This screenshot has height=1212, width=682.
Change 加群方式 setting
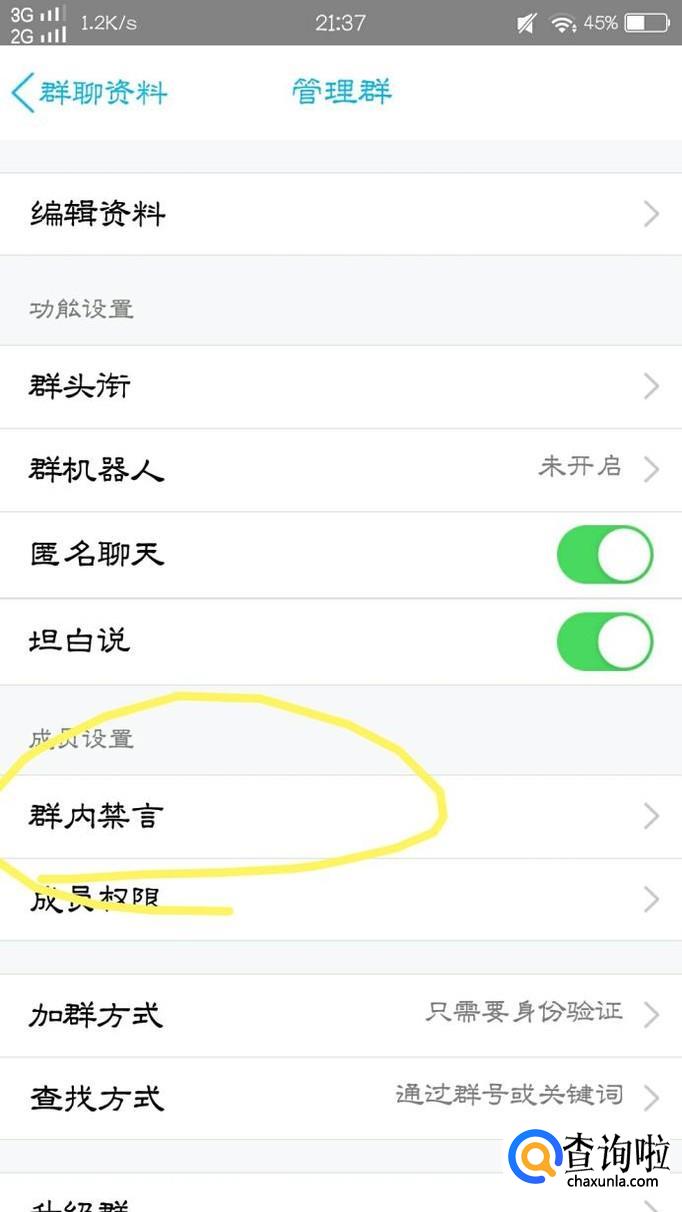click(340, 1015)
